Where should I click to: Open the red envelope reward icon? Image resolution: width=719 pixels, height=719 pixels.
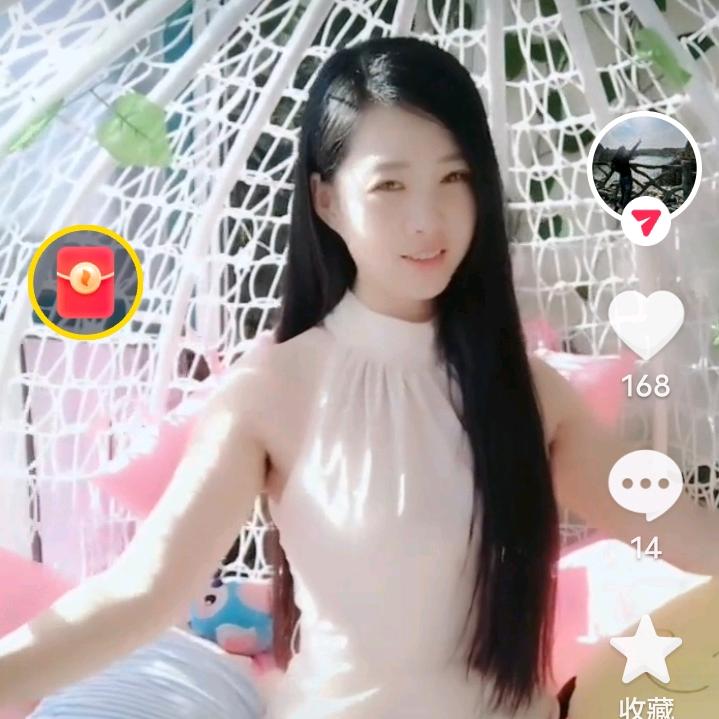click(x=85, y=282)
